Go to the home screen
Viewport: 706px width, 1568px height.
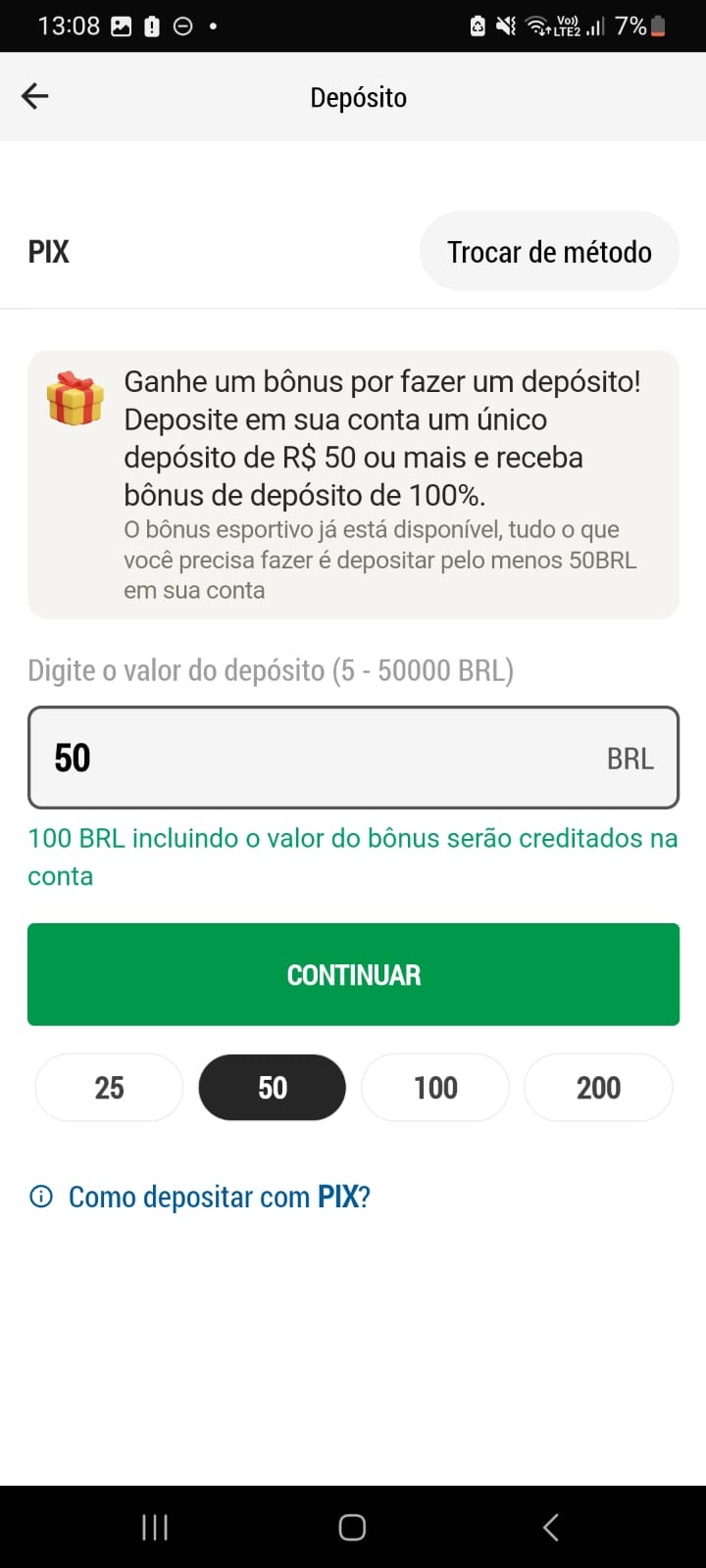[352, 1527]
